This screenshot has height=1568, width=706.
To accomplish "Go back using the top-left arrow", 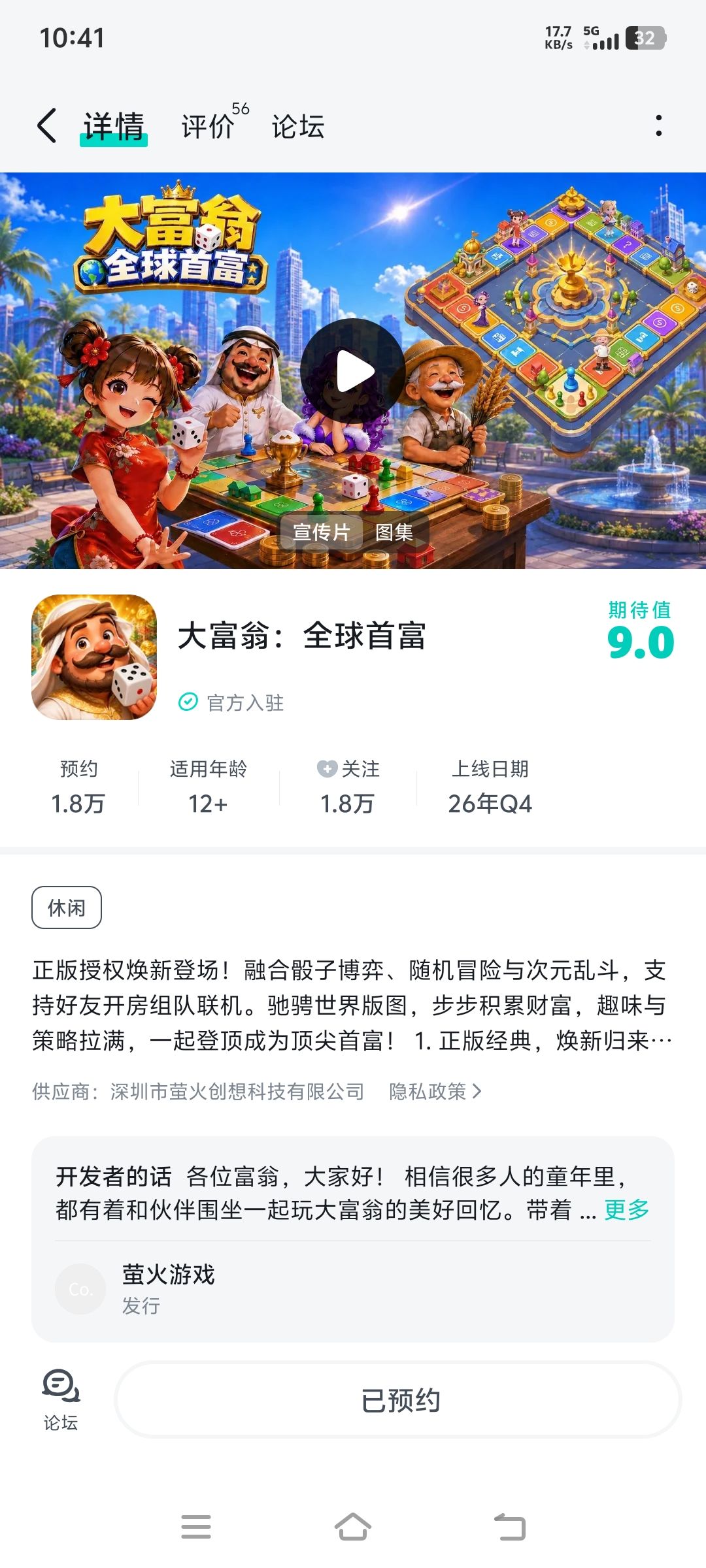I will pos(47,125).
